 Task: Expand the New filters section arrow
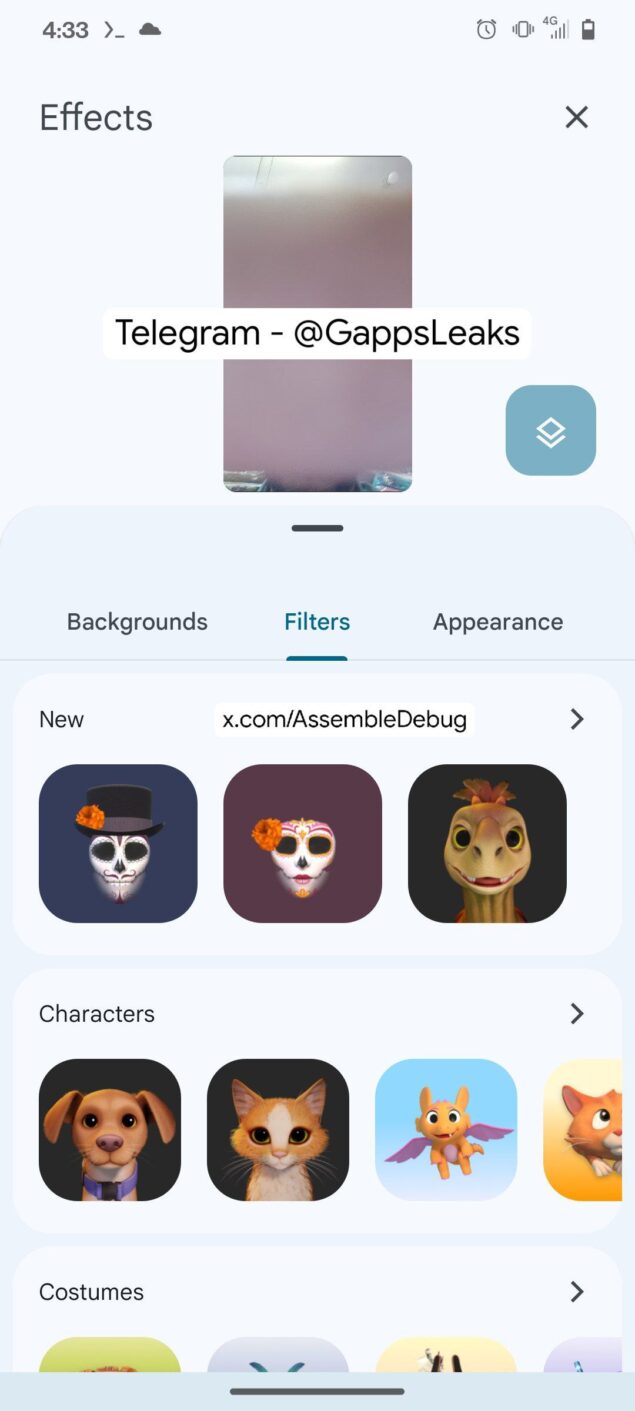(576, 719)
